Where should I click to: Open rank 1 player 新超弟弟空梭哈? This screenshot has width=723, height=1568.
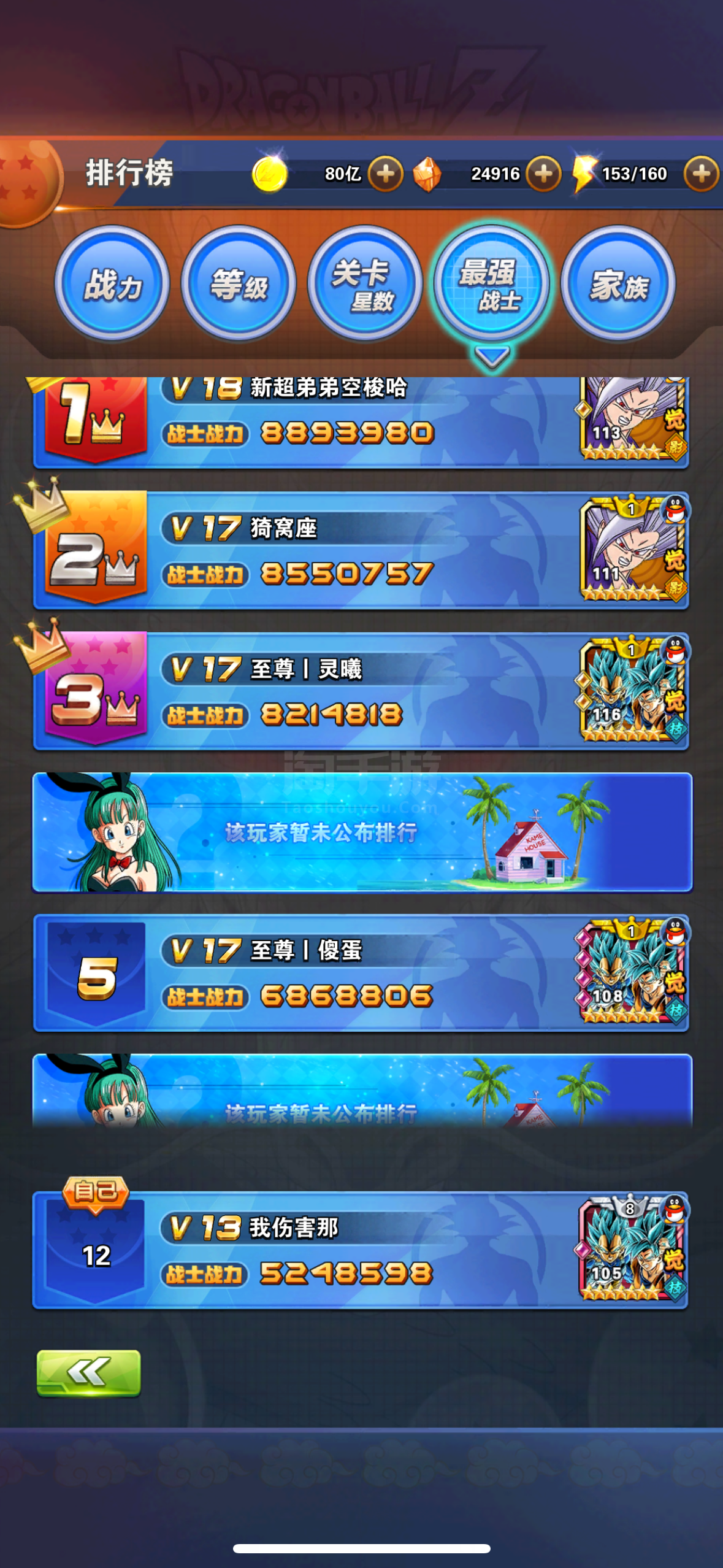[x=361, y=422]
